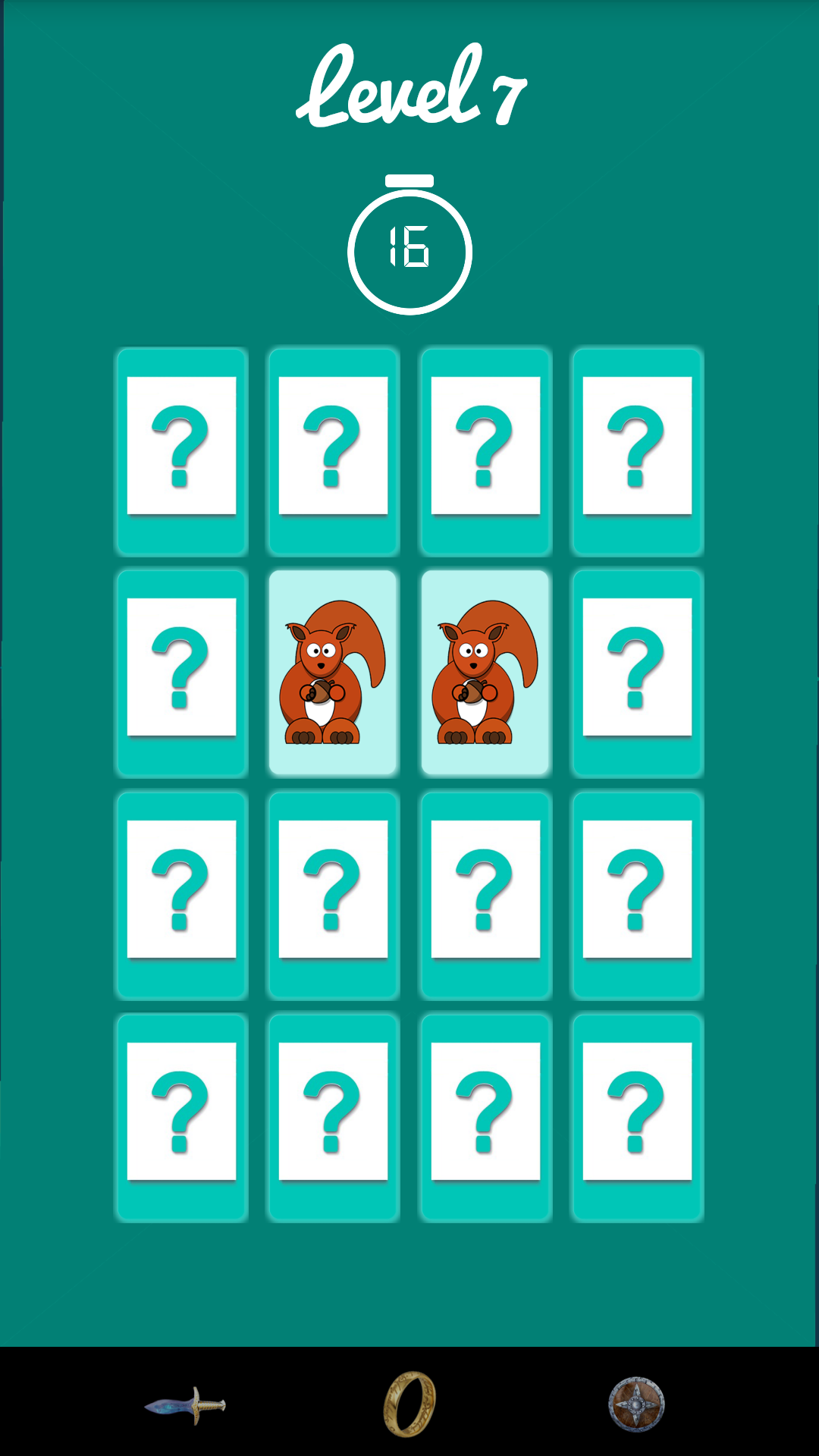819x1456 pixels.
Task: Flip the second card in the third row
Action: (x=334, y=896)
